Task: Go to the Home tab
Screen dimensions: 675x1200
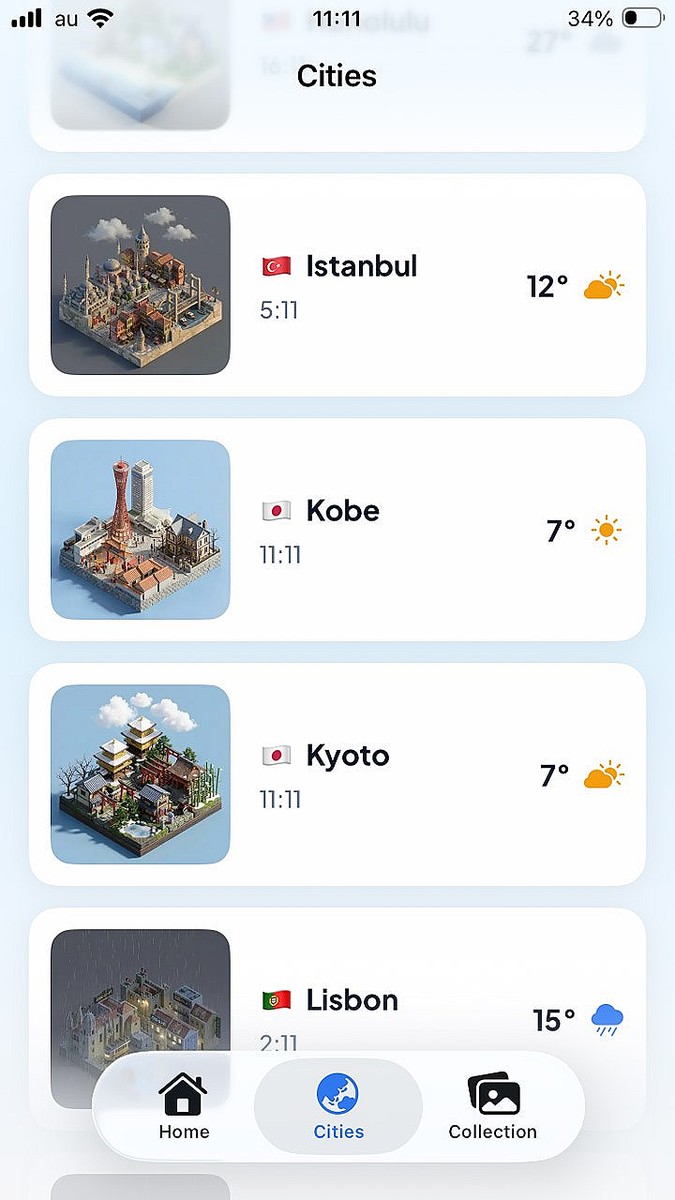Action: click(x=184, y=1106)
